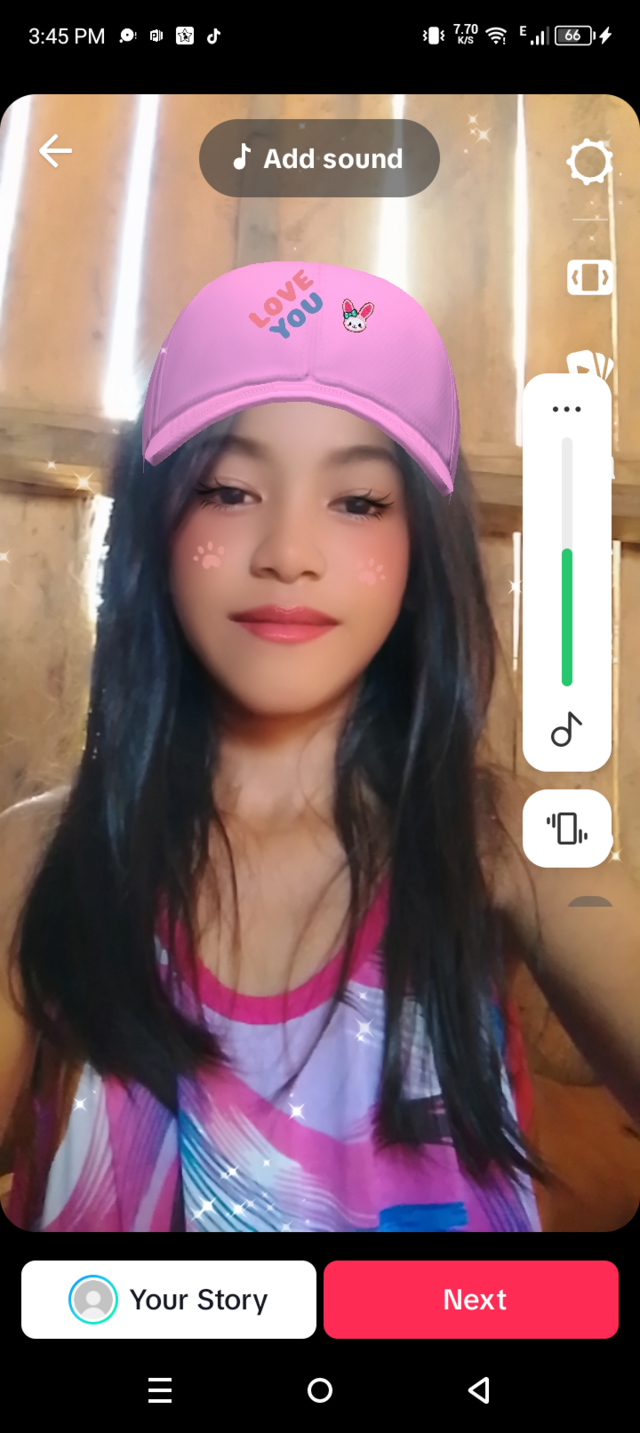Tap the Add sound button

pos(319,158)
